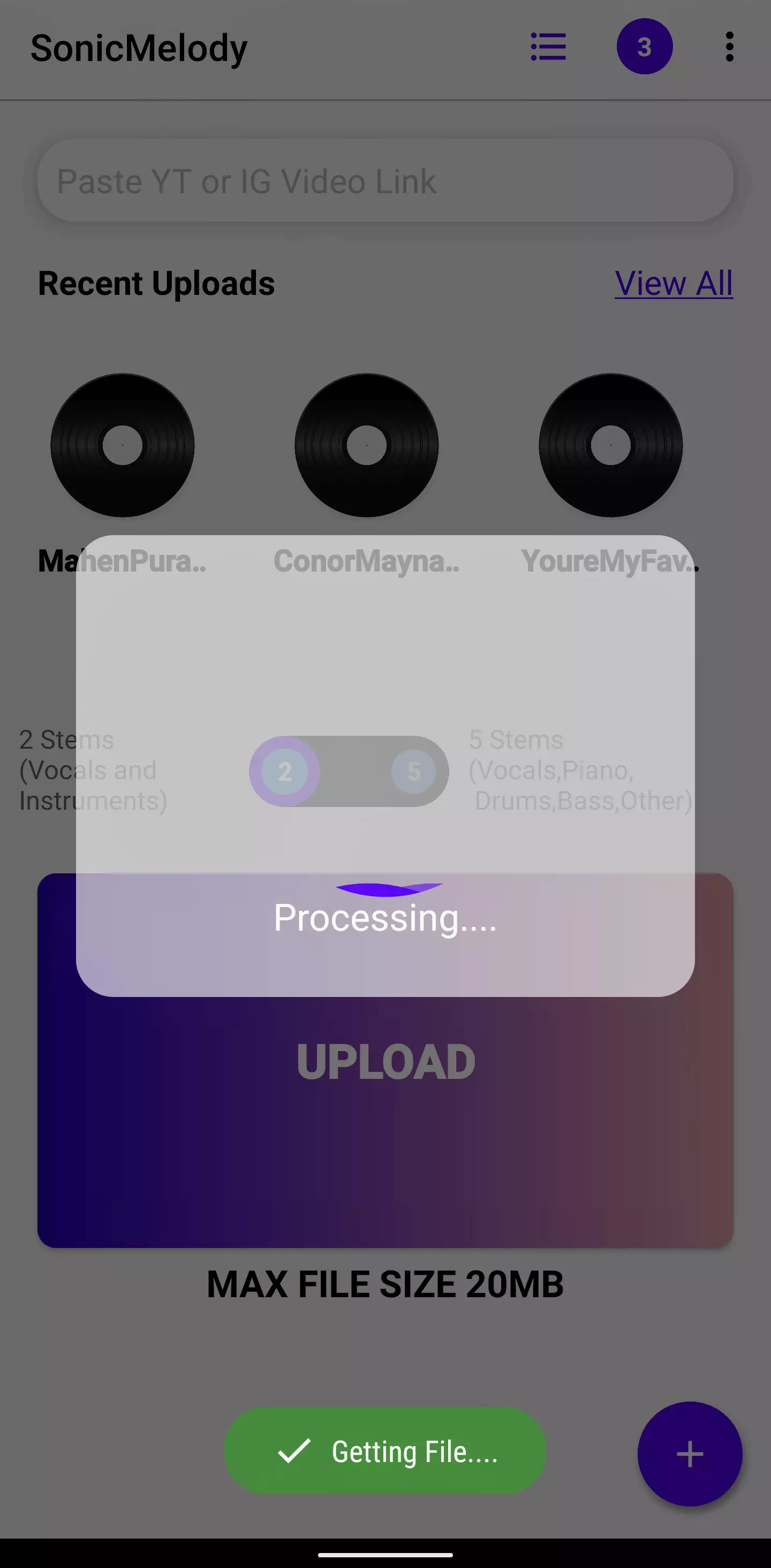Tap the purple badge showing 3
The width and height of the screenshot is (771, 1568).
(x=644, y=47)
